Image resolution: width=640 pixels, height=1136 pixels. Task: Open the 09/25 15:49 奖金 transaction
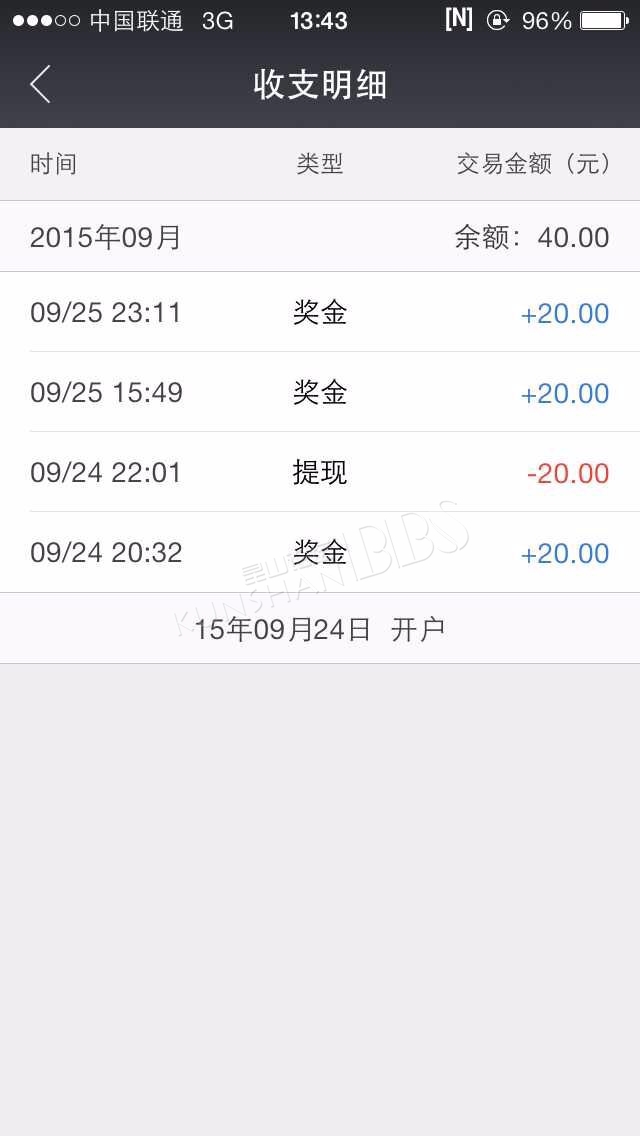[x=320, y=392]
